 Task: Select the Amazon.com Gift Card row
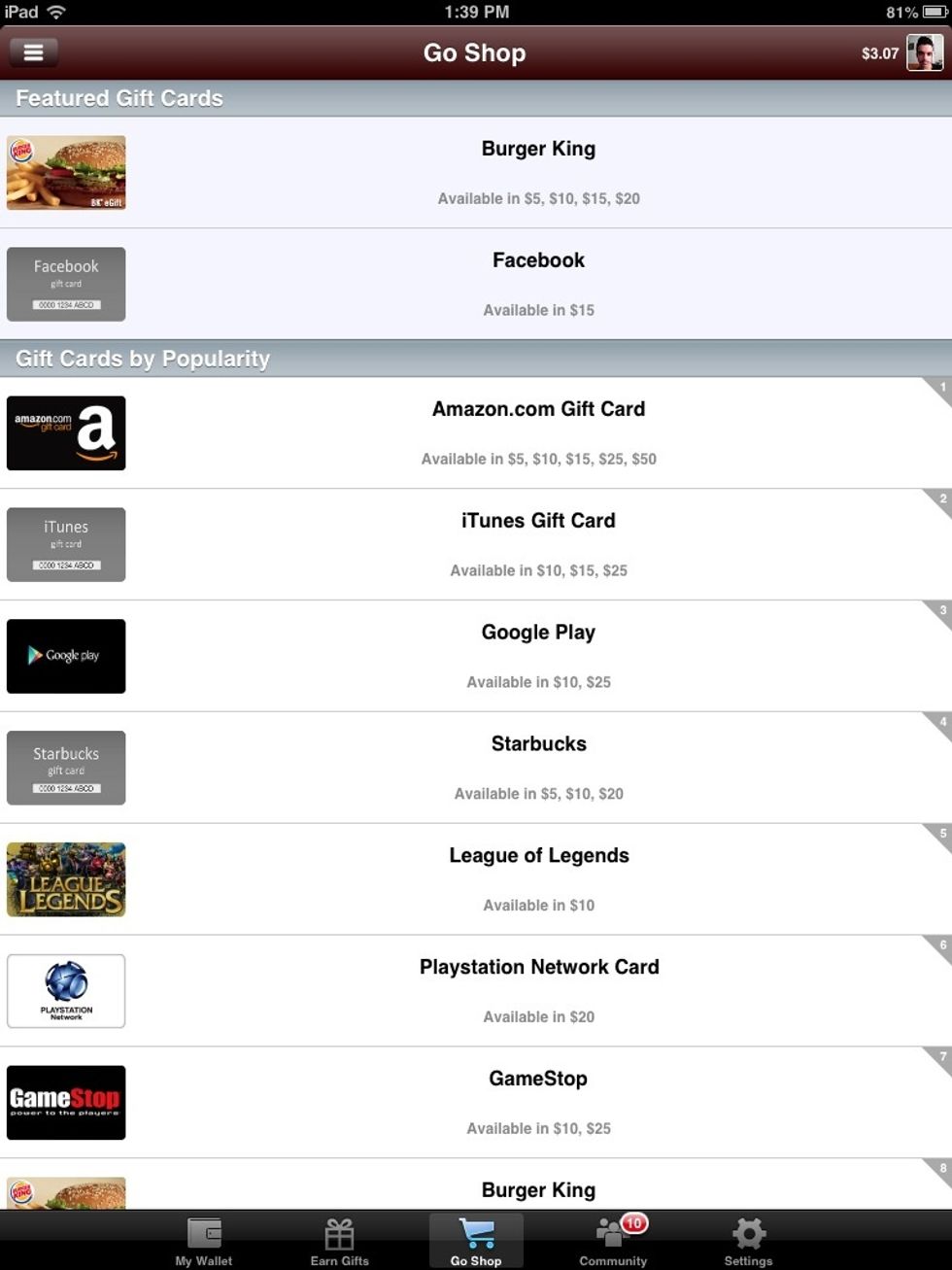click(x=476, y=432)
